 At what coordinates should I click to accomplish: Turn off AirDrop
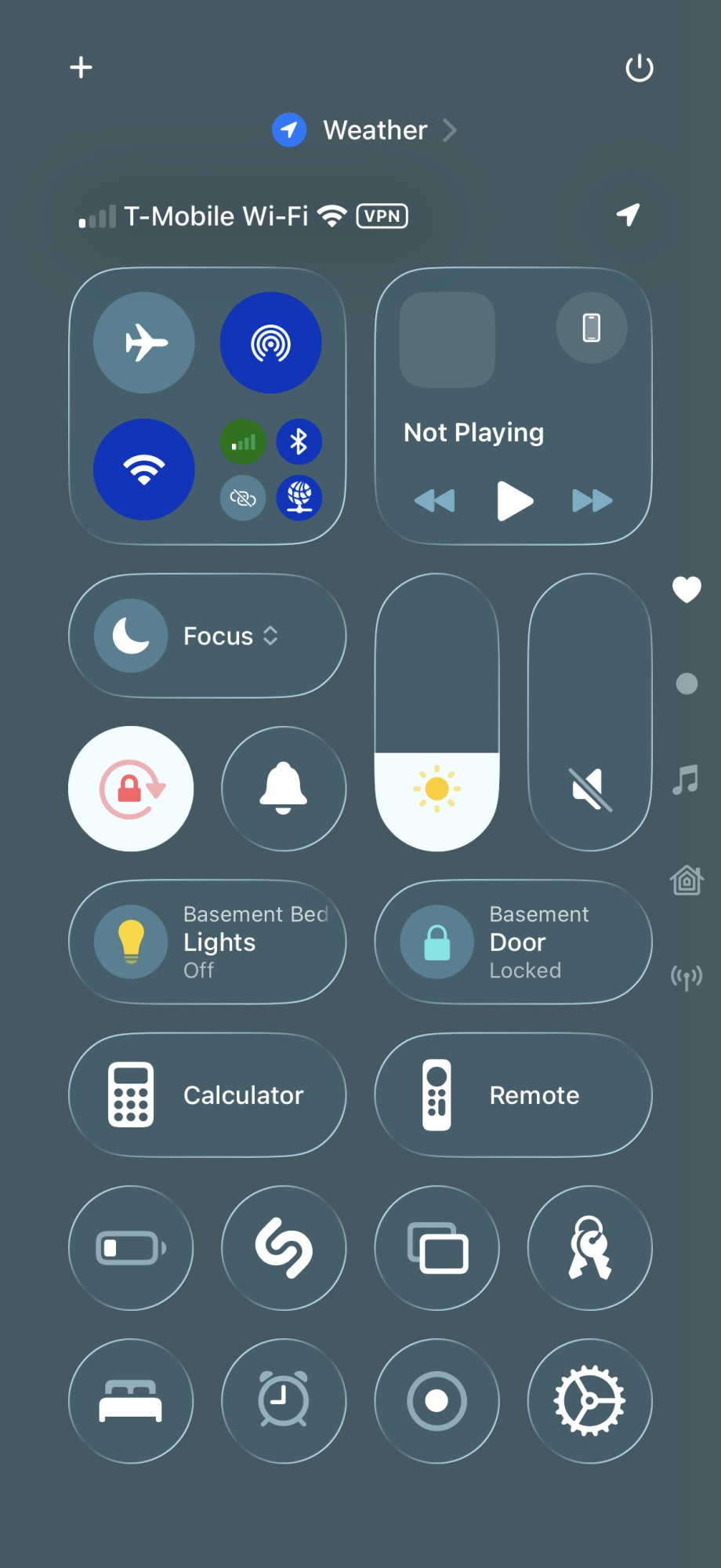click(x=270, y=343)
